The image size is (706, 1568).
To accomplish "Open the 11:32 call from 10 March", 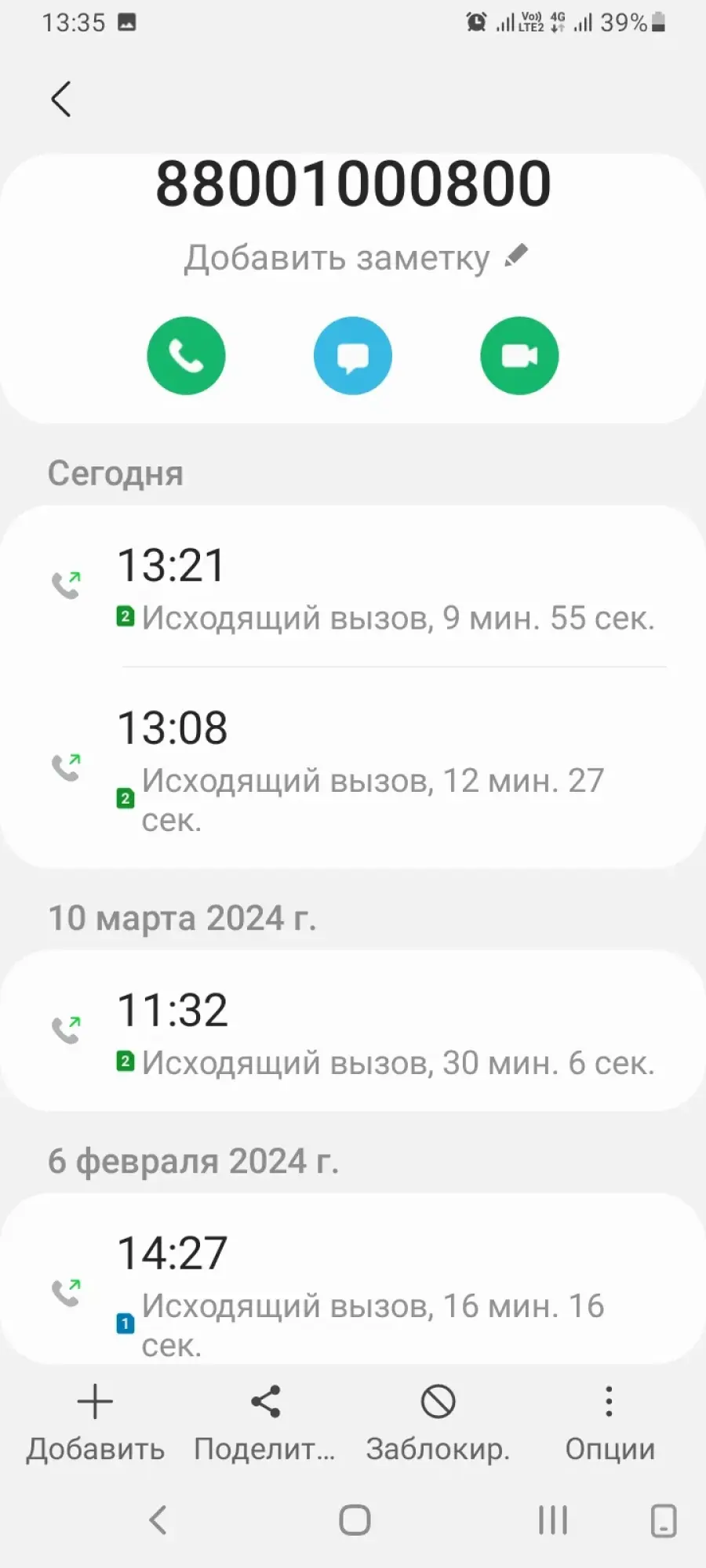I will [x=353, y=1031].
